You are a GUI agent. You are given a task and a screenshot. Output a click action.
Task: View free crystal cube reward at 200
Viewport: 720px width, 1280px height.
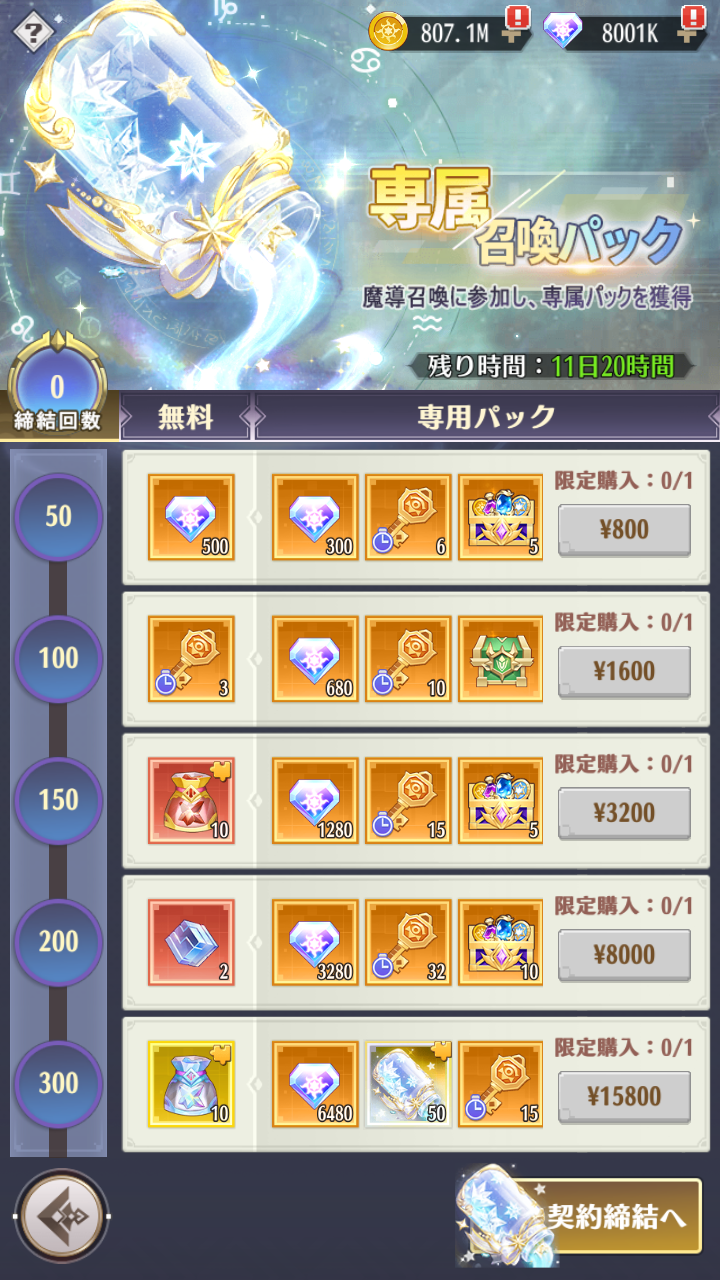[x=191, y=943]
